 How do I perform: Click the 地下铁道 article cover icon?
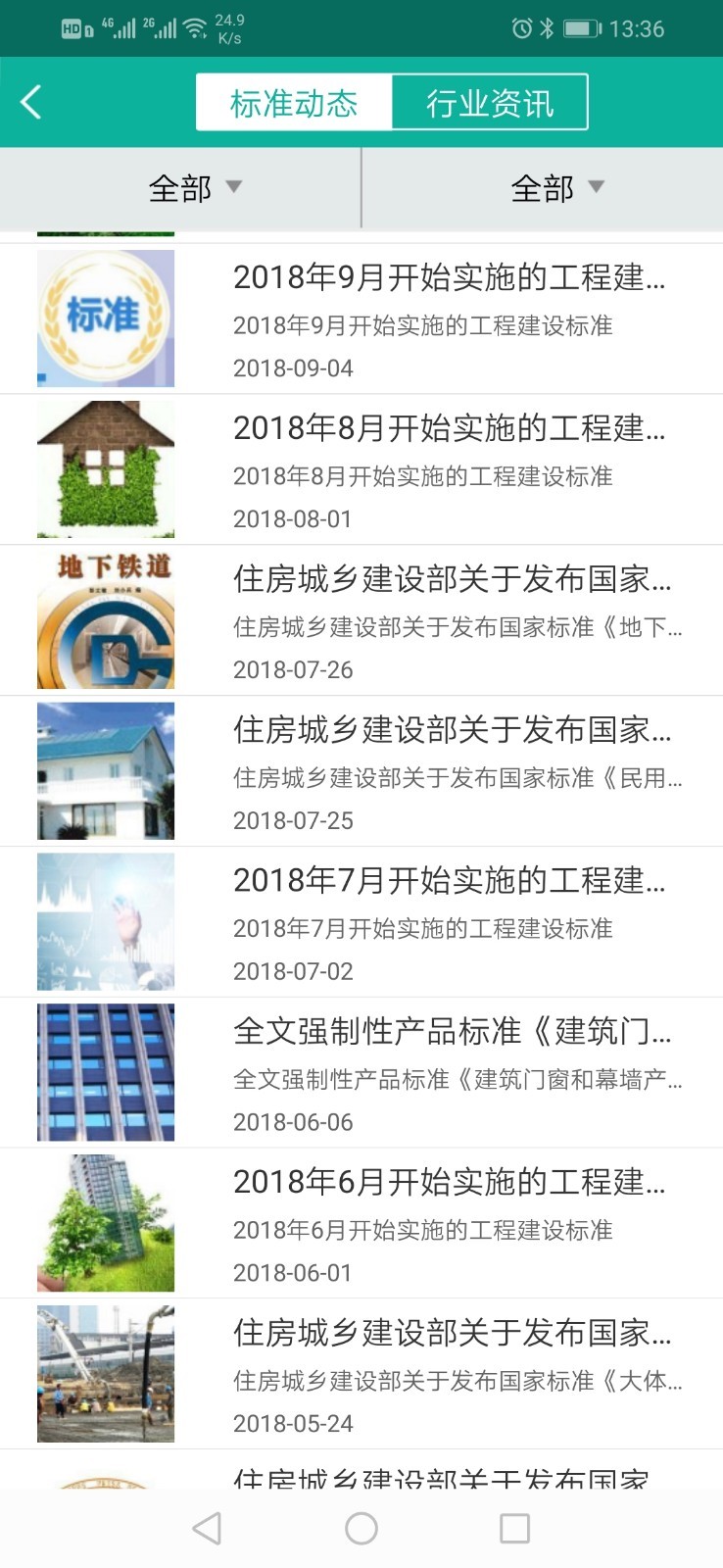(x=105, y=619)
